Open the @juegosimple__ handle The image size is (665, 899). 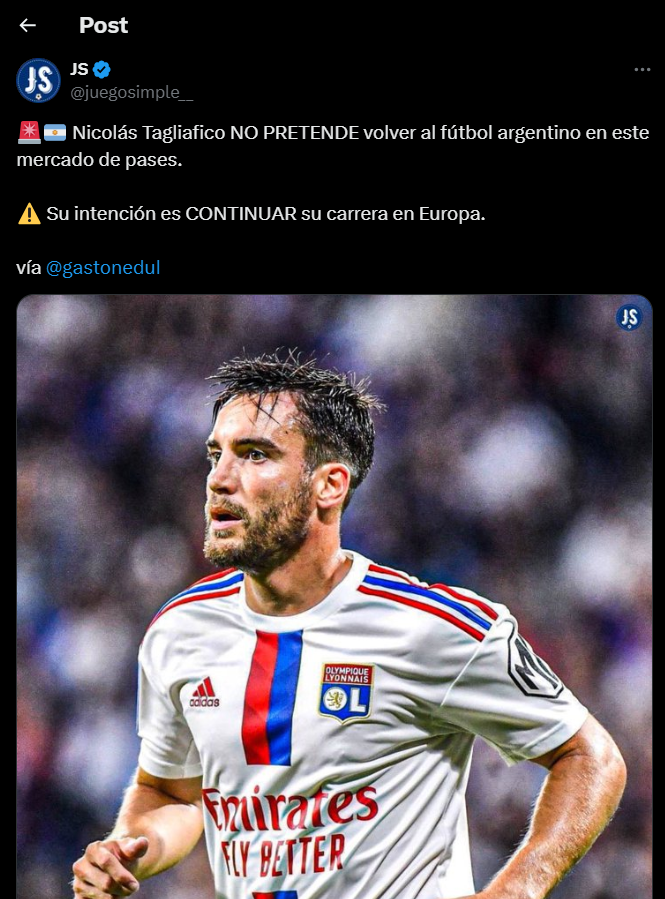(131, 92)
